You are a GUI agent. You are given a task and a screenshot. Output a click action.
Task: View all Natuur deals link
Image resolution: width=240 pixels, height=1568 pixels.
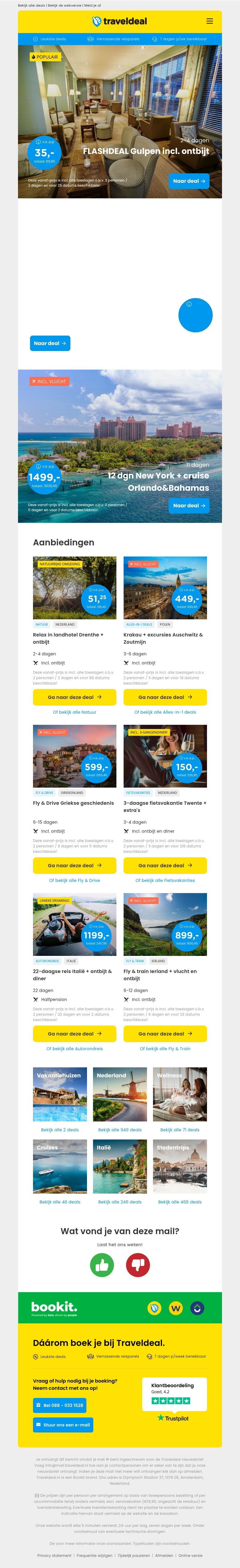[x=74, y=712]
